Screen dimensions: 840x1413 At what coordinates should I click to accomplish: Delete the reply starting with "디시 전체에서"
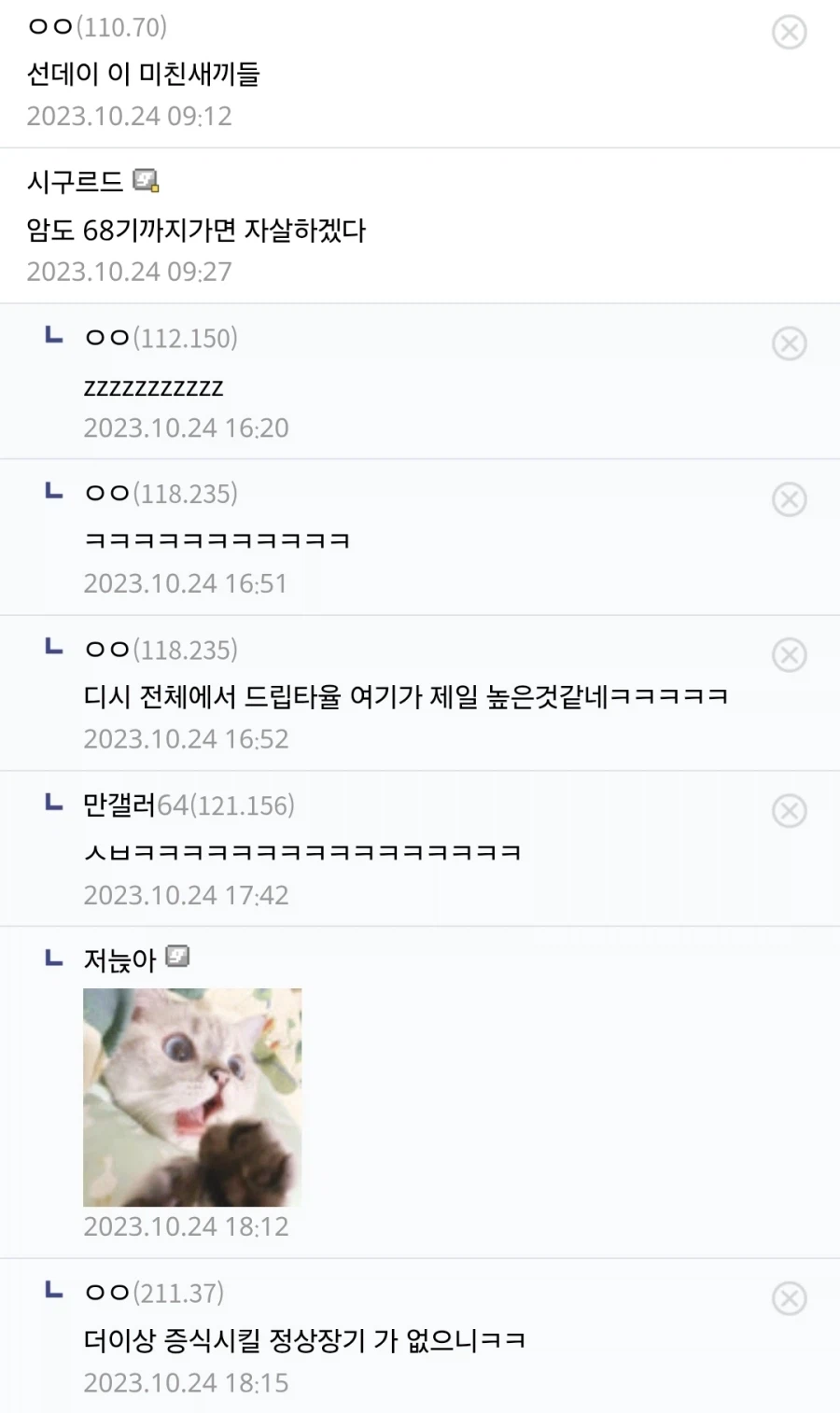click(789, 655)
